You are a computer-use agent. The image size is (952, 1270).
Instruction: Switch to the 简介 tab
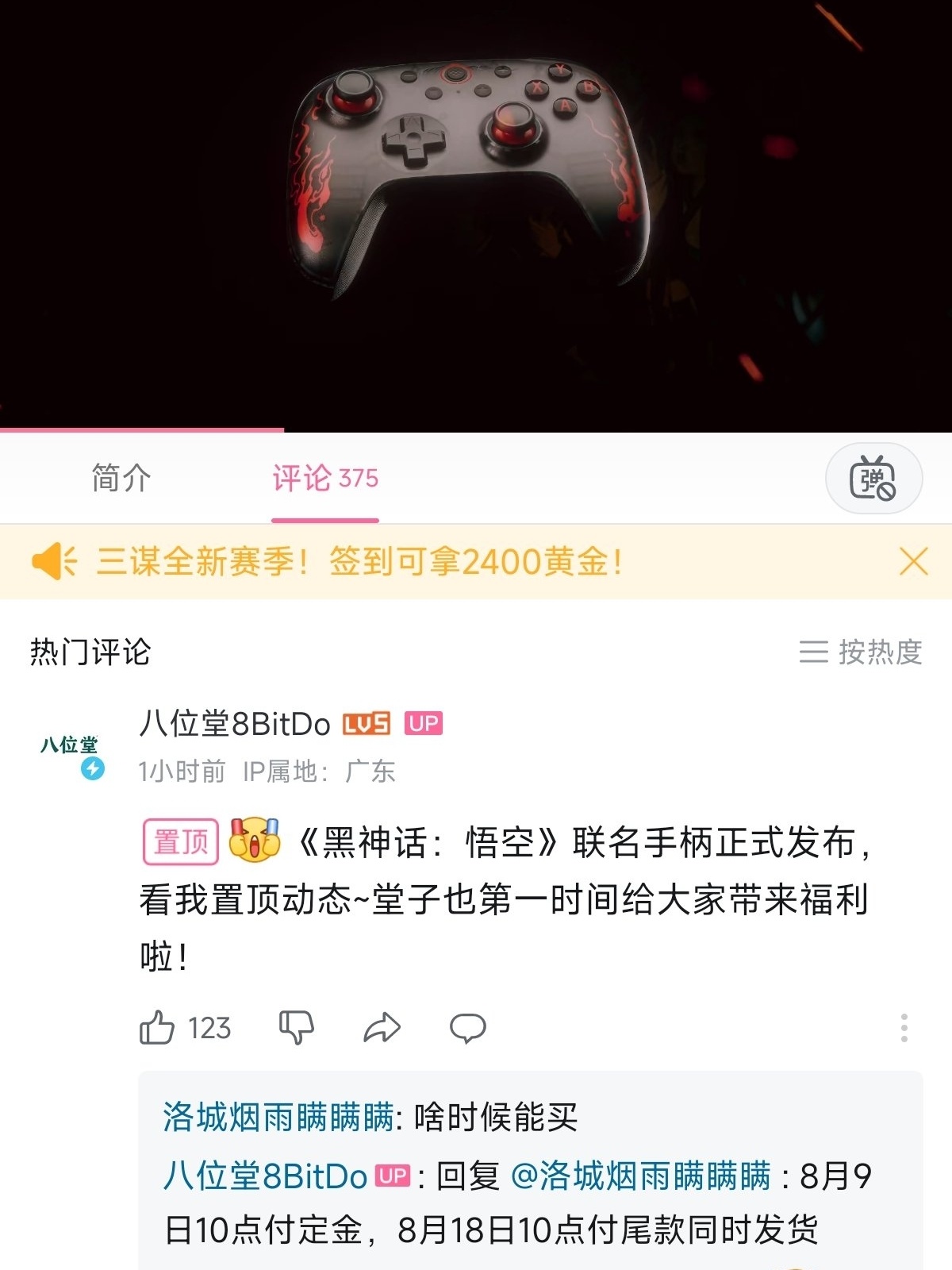tap(121, 478)
